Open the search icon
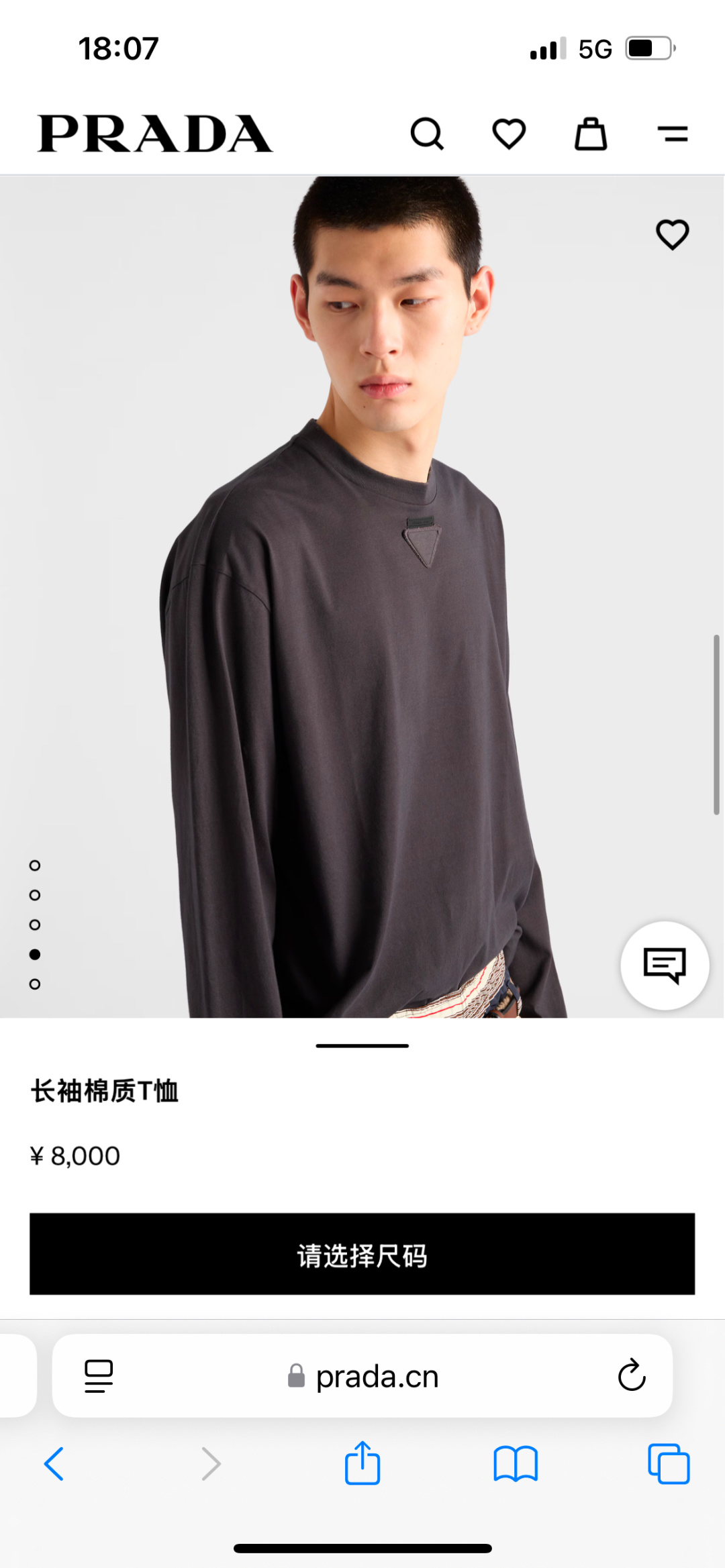Screen dimensions: 725x1568 pyautogui.click(x=428, y=134)
